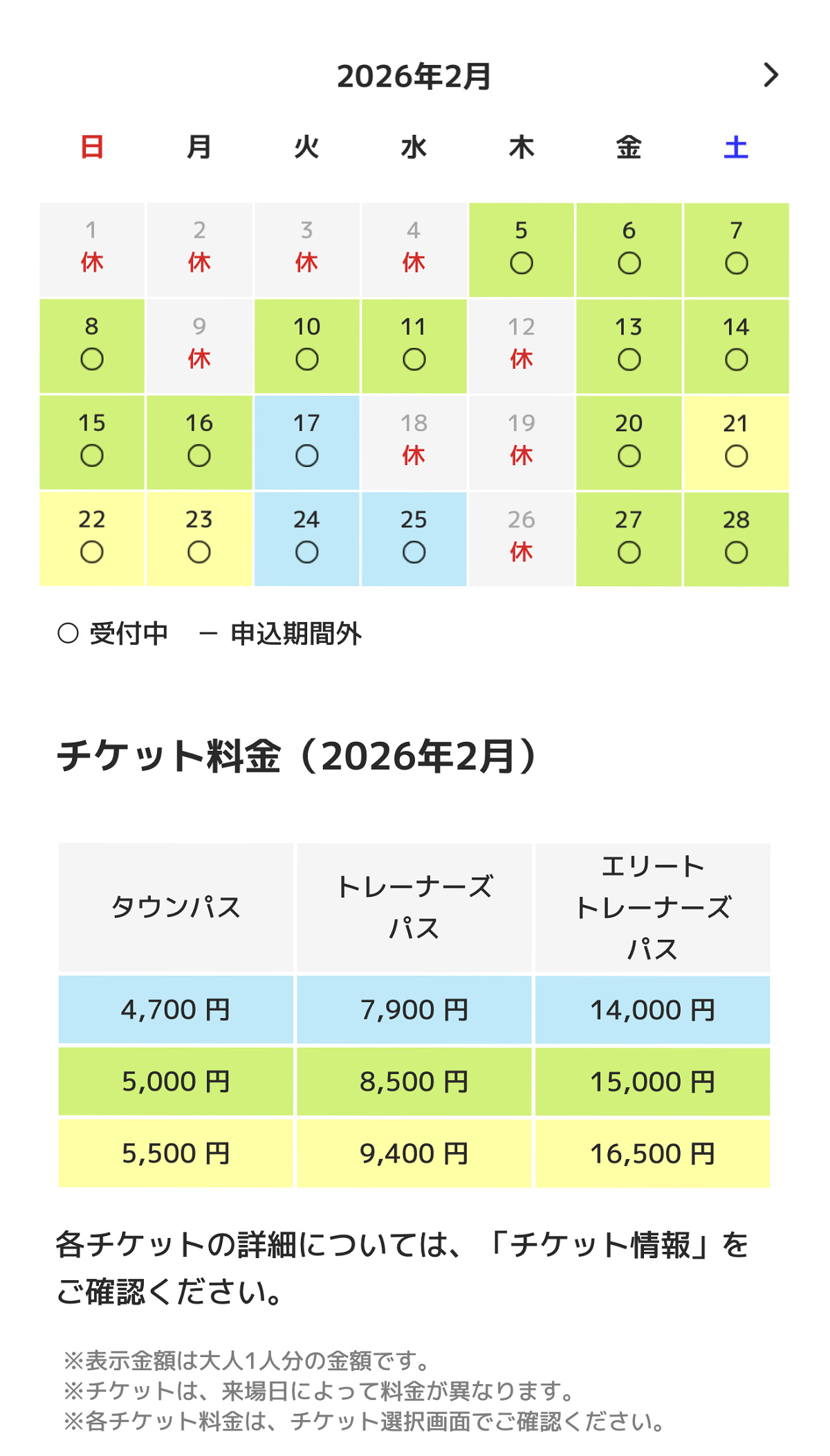Select Friday February 13

(x=629, y=346)
